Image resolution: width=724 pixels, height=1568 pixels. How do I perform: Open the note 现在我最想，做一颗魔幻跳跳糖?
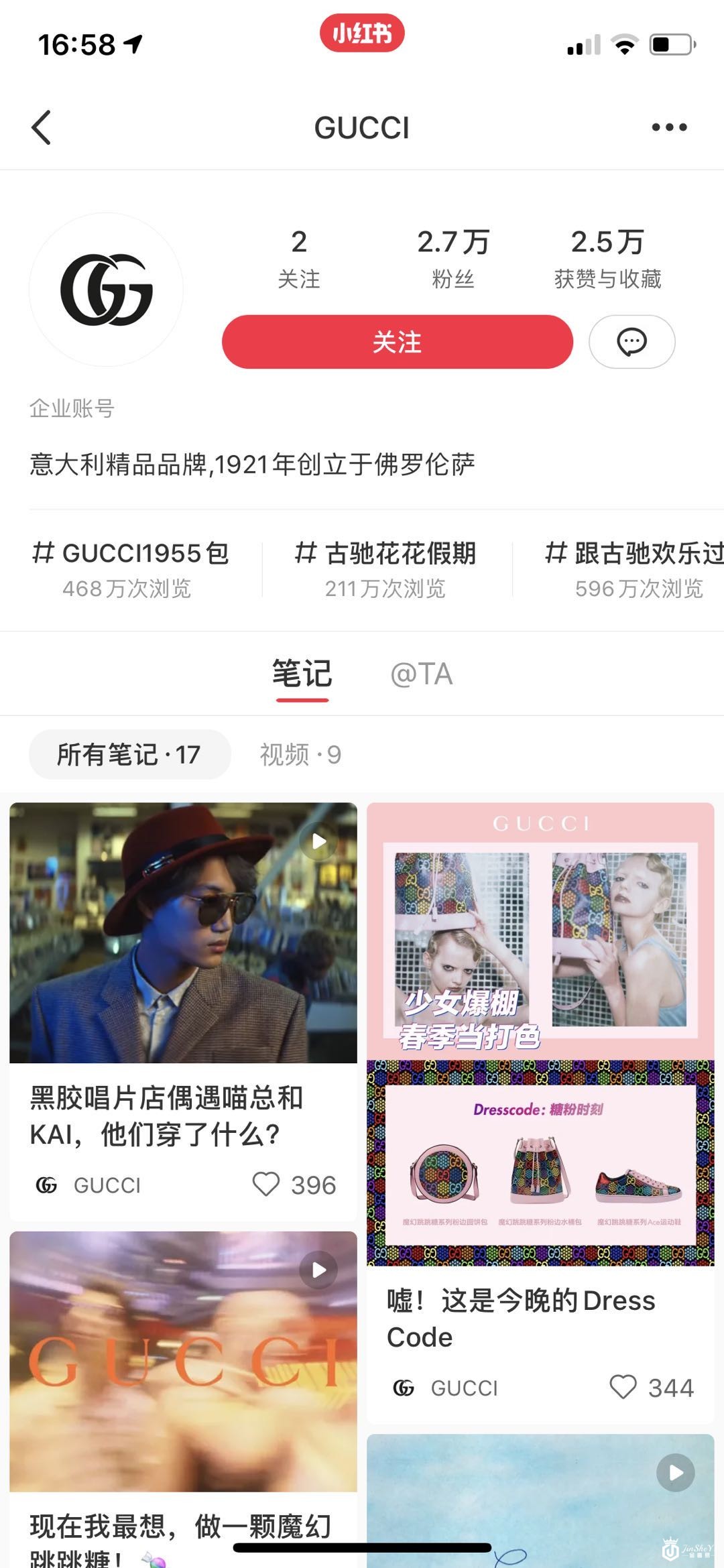[x=183, y=1361]
